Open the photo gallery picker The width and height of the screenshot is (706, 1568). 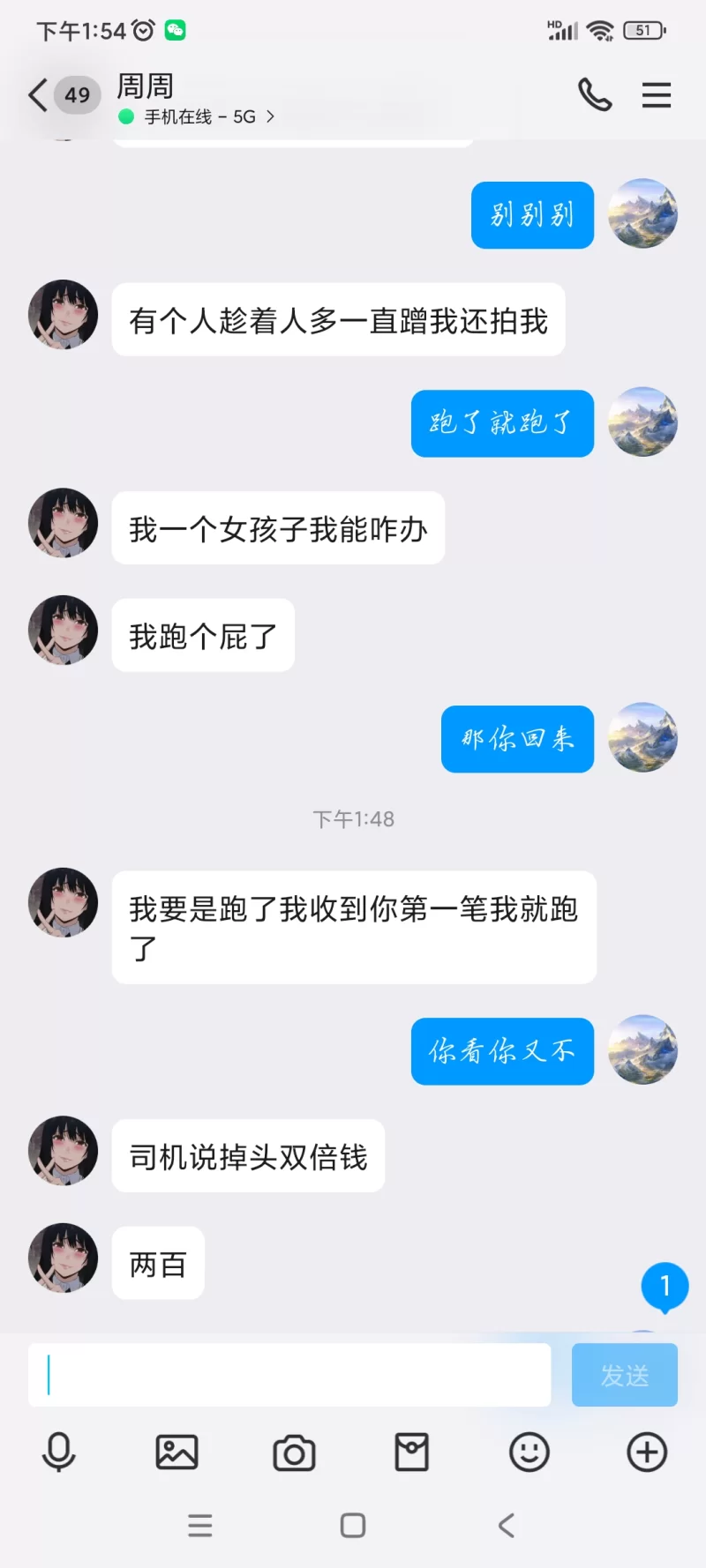coord(176,1452)
